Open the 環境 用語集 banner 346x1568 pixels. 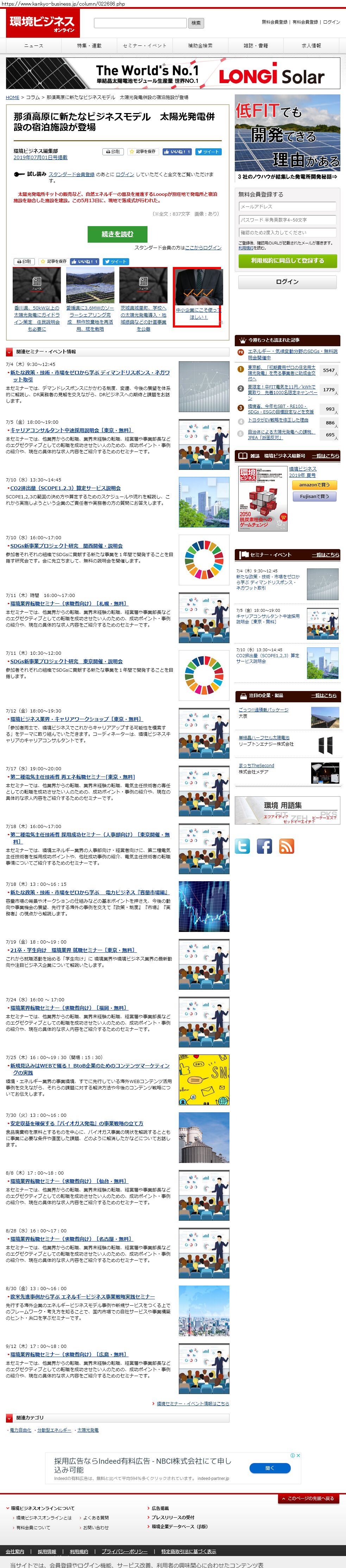tap(287, 810)
